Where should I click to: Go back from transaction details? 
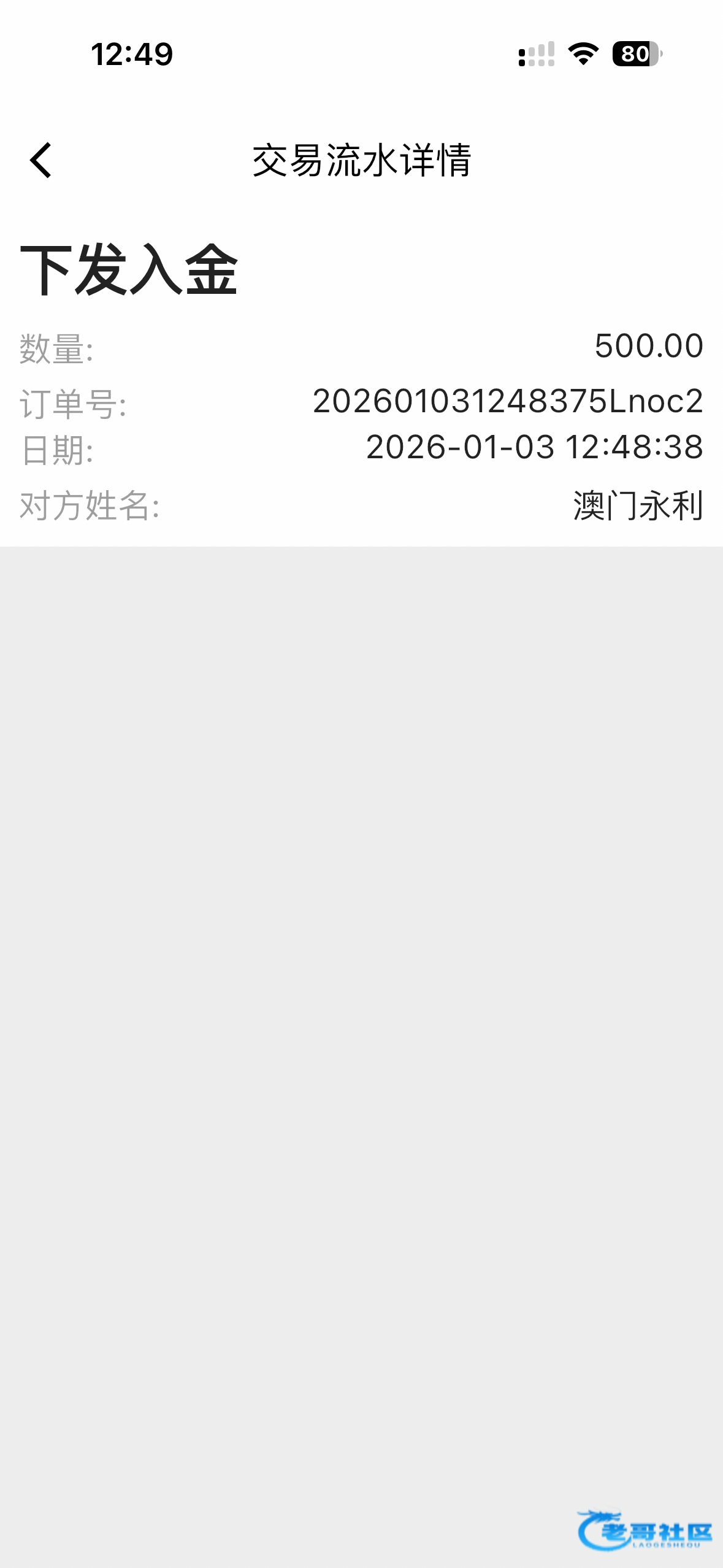tap(41, 161)
